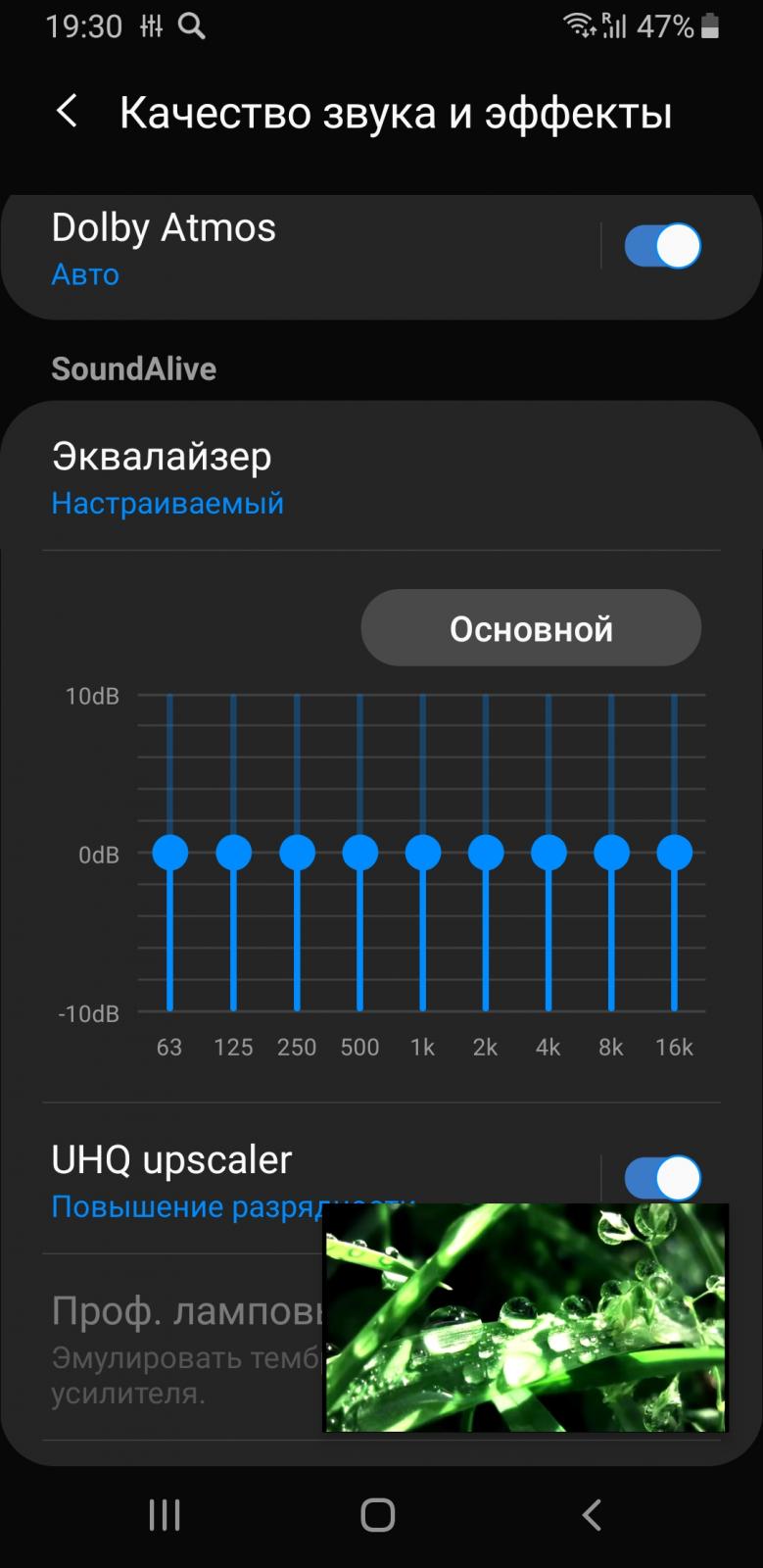
Task: Tap the floating video window
Action: pos(526,1317)
